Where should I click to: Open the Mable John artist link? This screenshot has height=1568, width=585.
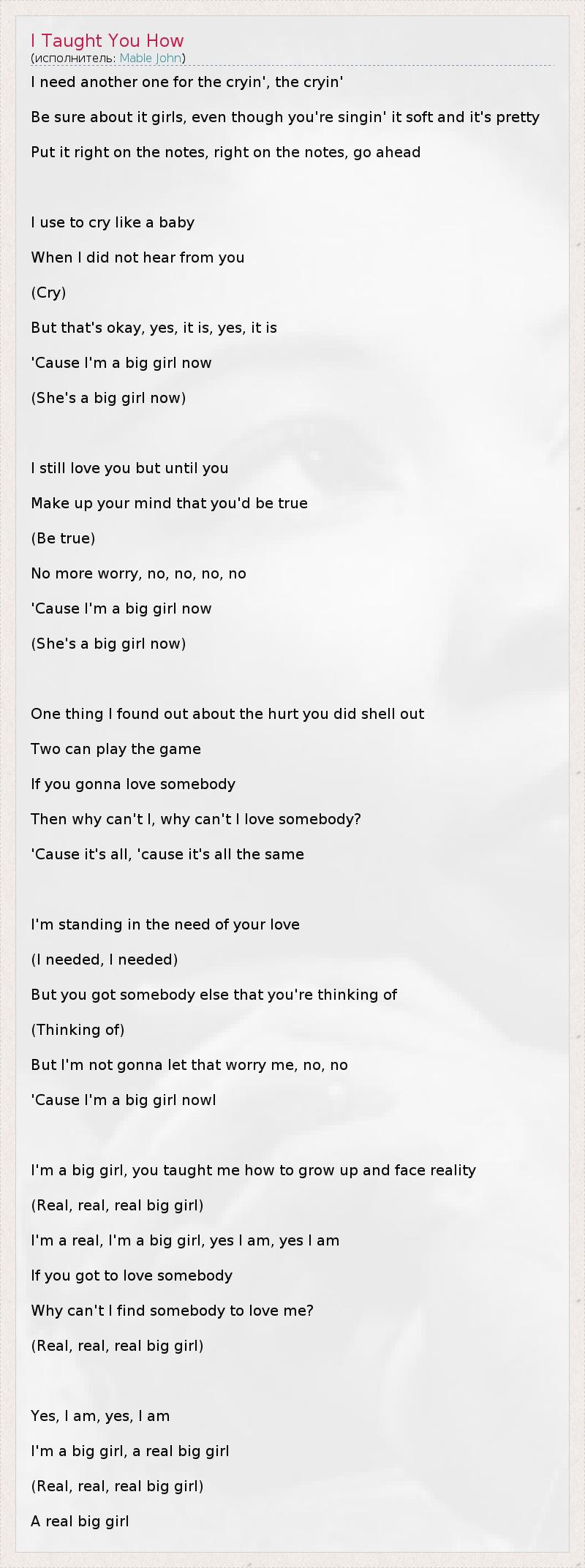tap(151, 59)
